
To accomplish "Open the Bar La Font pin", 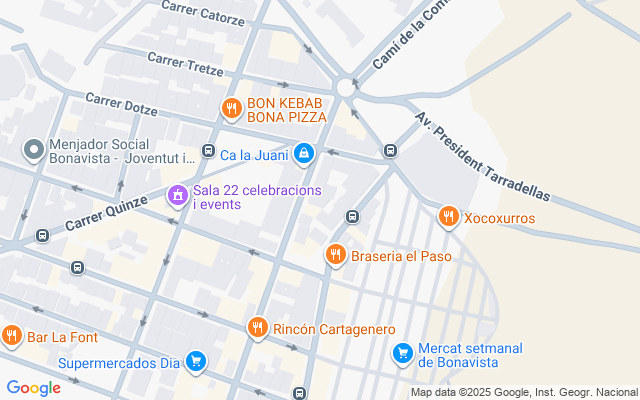I will (x=12, y=335).
